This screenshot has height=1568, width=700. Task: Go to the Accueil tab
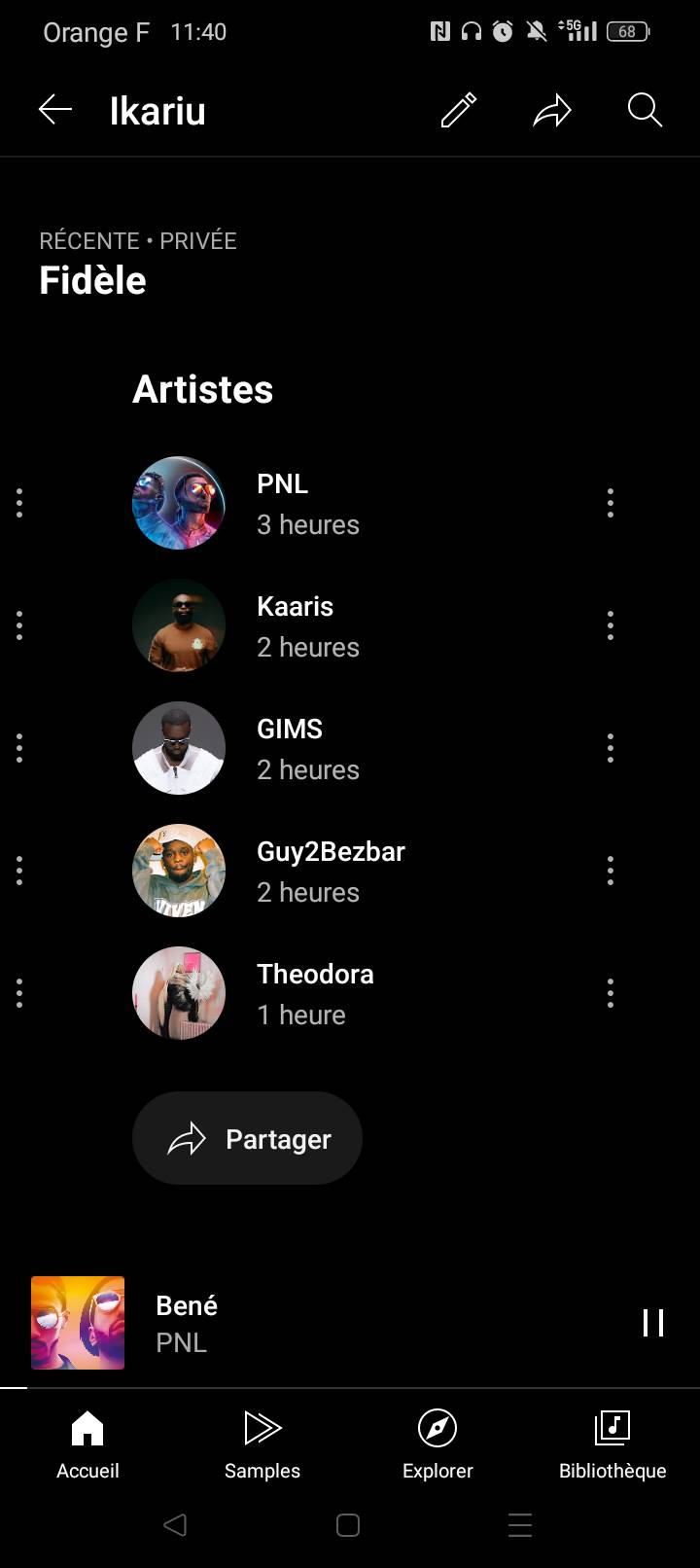(87, 1444)
